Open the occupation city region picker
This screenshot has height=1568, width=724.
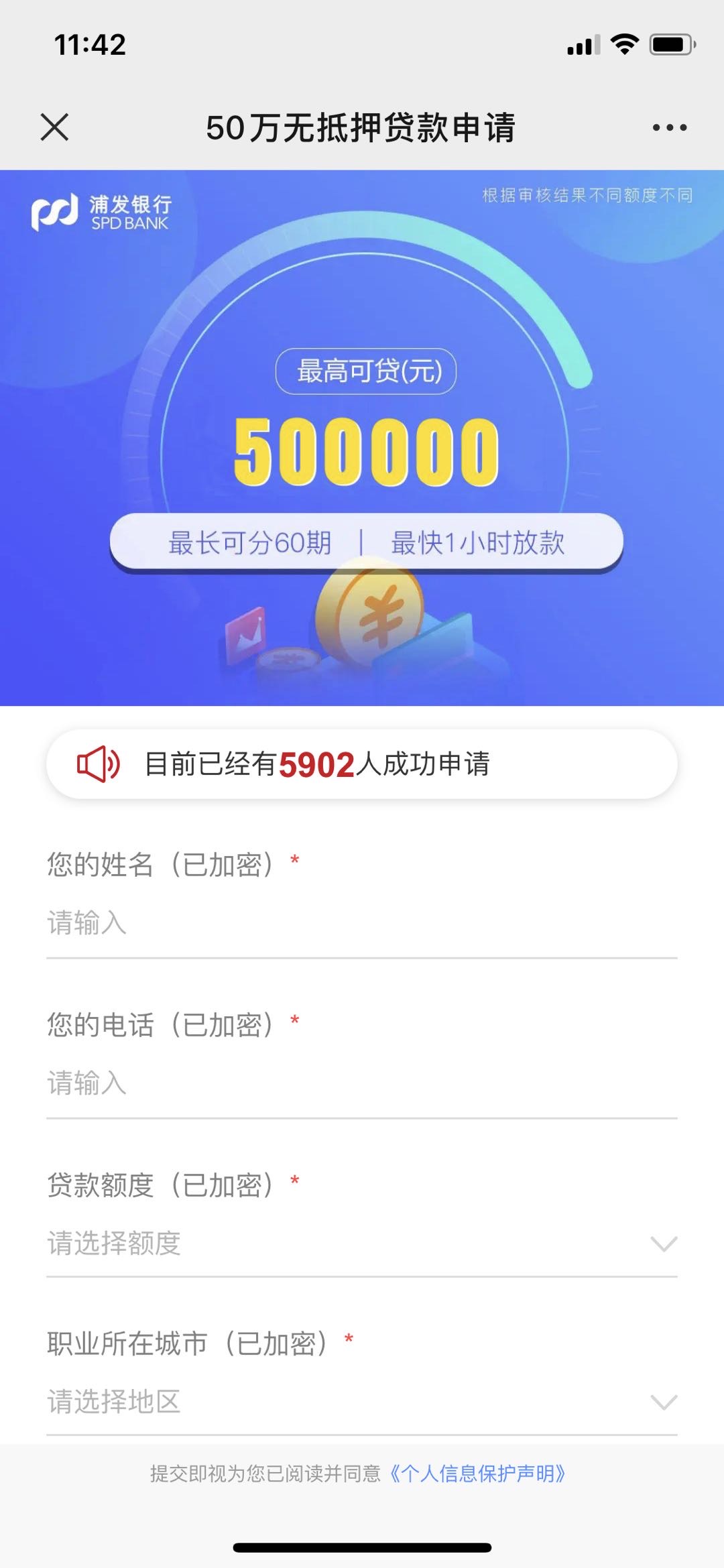(x=362, y=1402)
